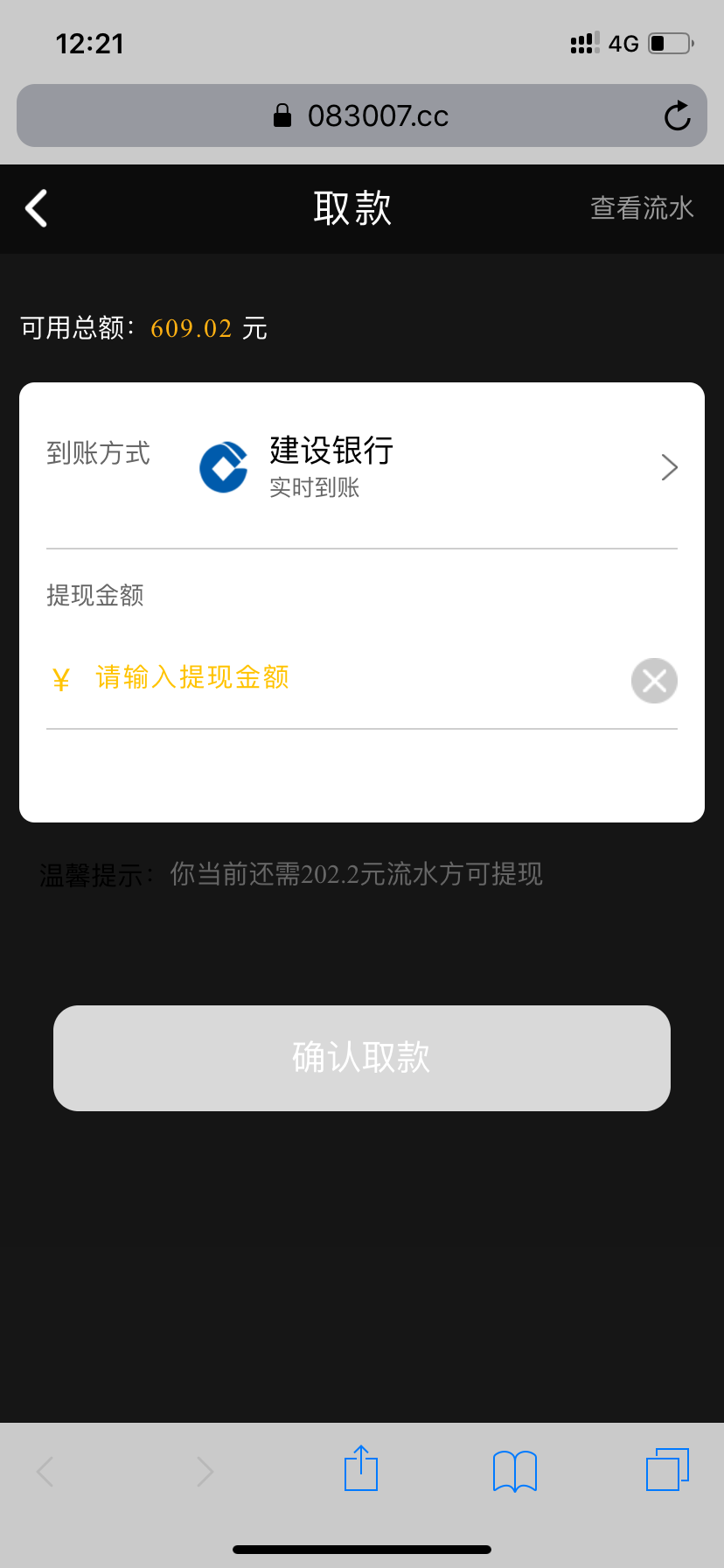Open the tab switcher icon
Screen dimensions: 724x1568
(x=666, y=1469)
